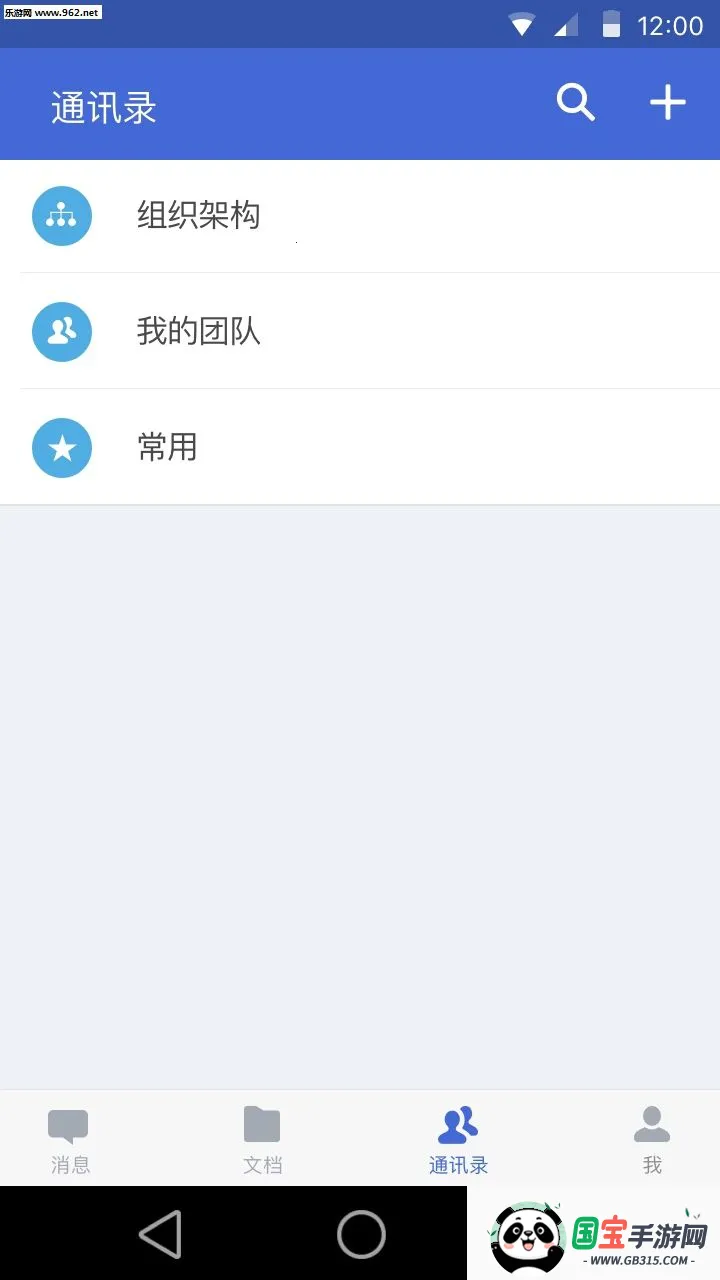Select the 我 tab at bottom right

tap(652, 1140)
